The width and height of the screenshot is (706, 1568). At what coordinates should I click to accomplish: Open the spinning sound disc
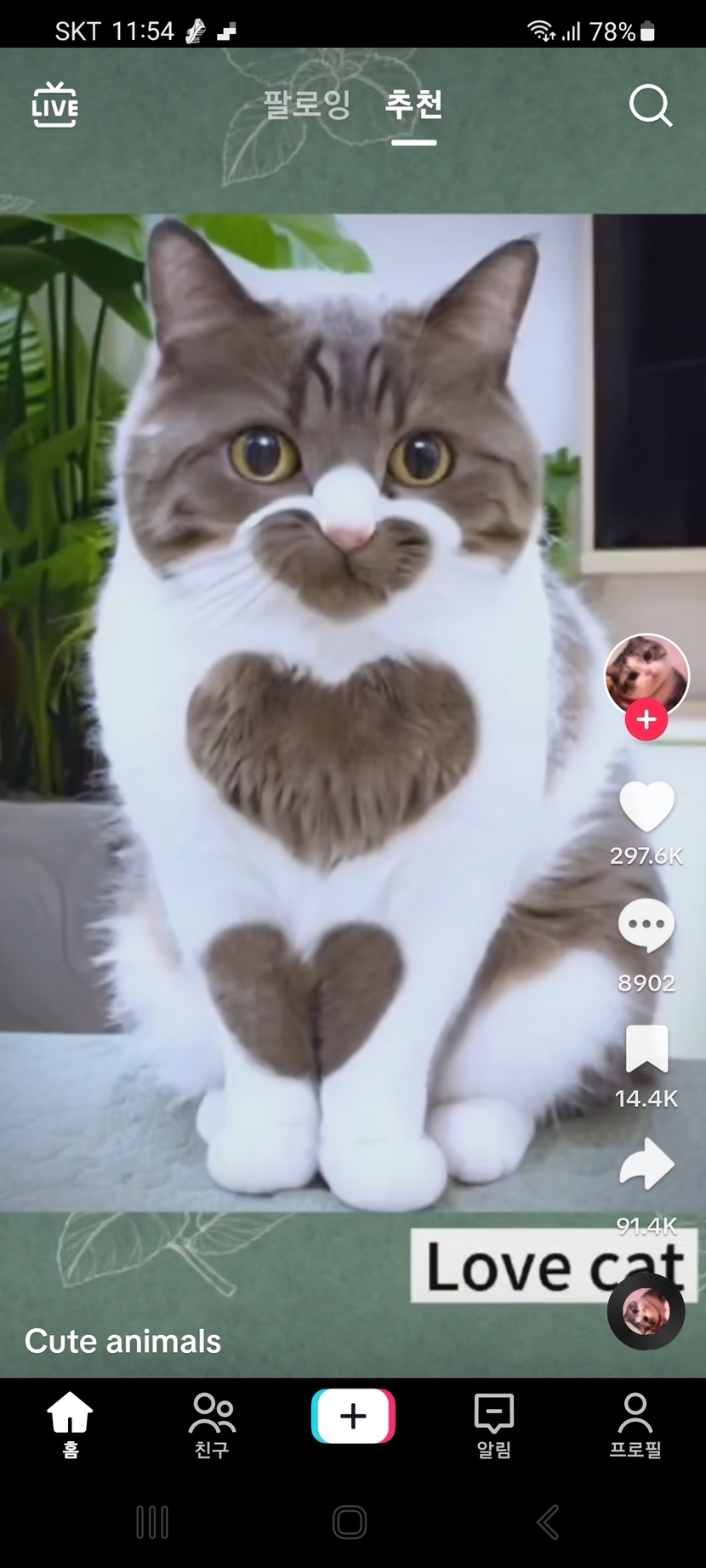pos(646,1311)
